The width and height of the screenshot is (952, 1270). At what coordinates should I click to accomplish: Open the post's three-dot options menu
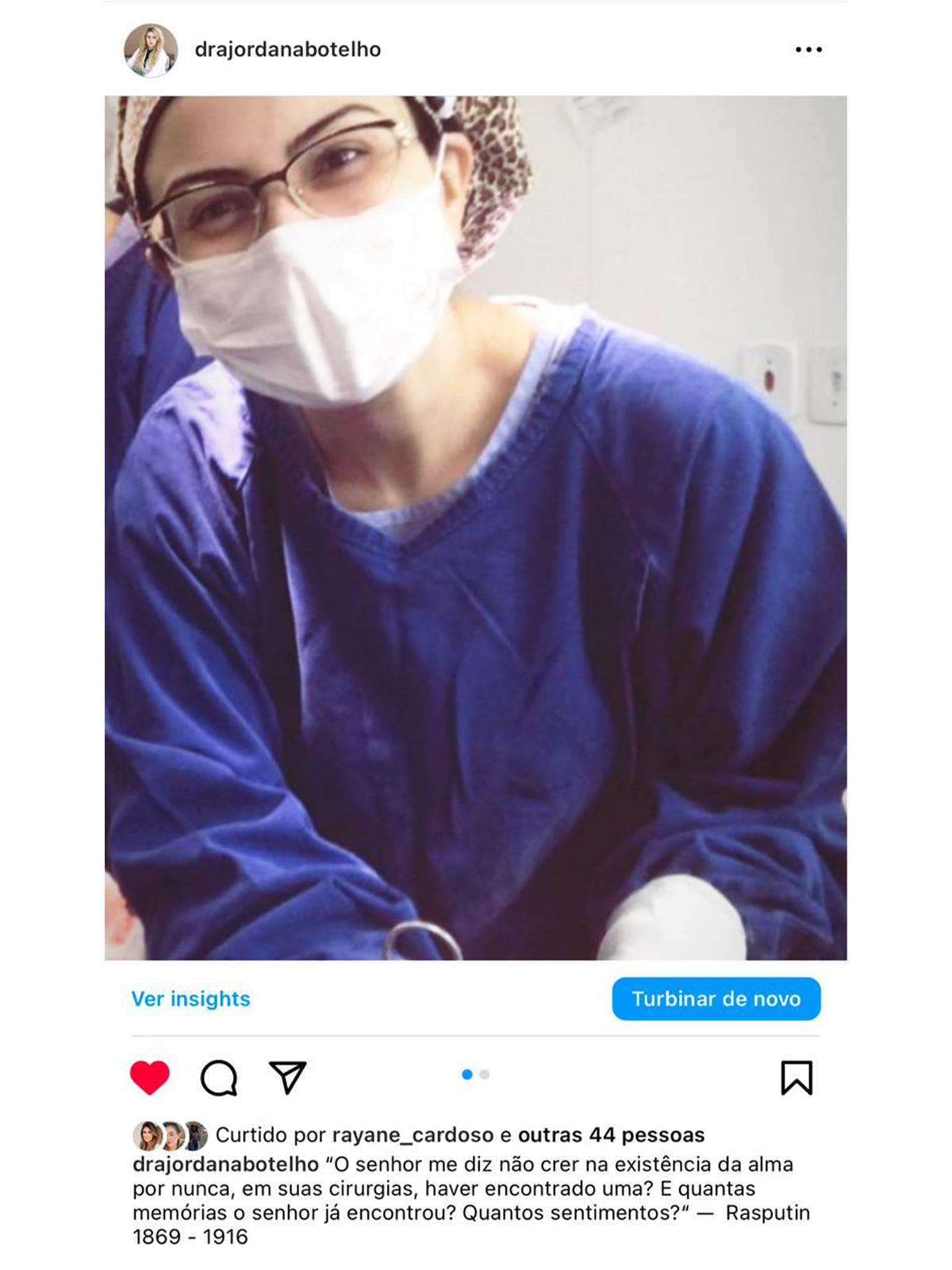point(808,50)
